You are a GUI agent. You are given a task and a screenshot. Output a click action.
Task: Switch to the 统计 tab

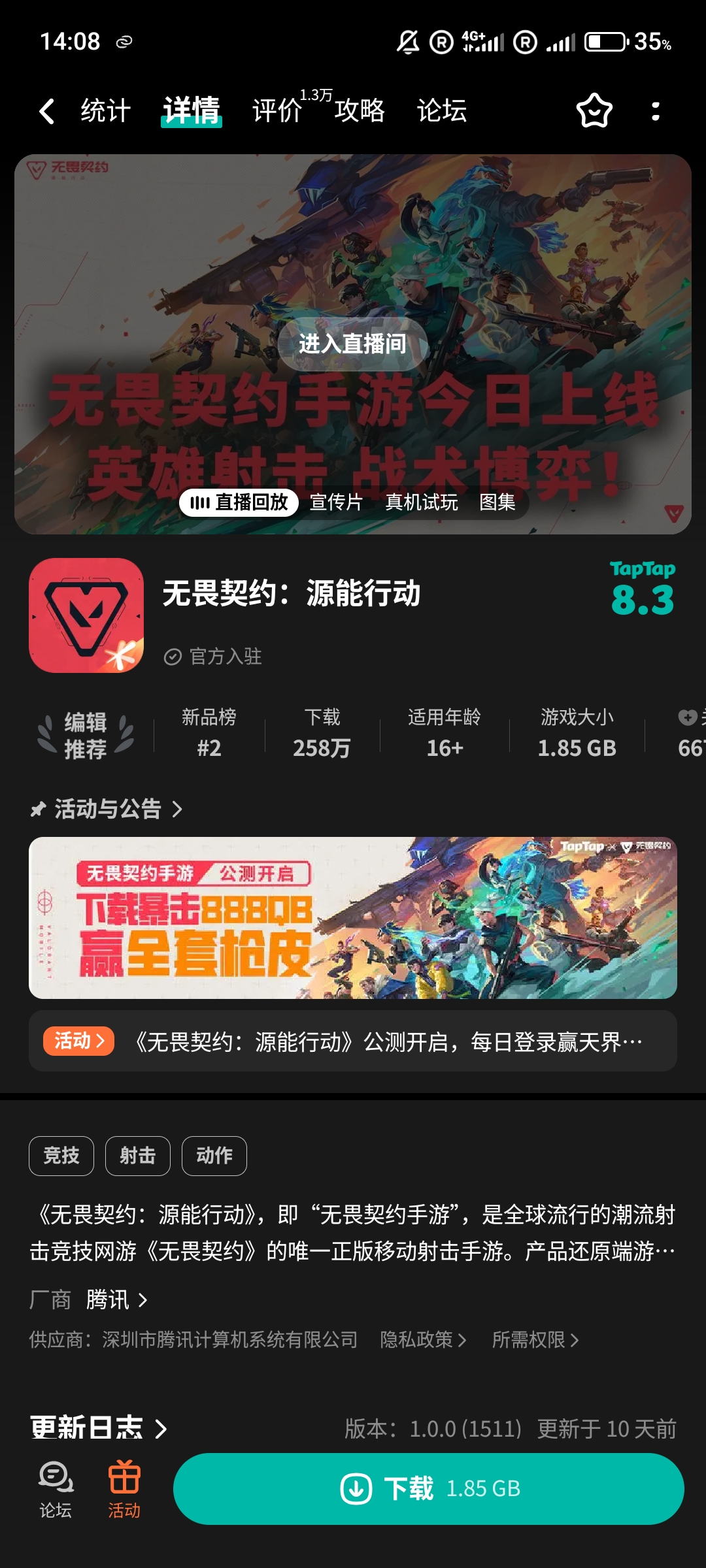click(105, 110)
